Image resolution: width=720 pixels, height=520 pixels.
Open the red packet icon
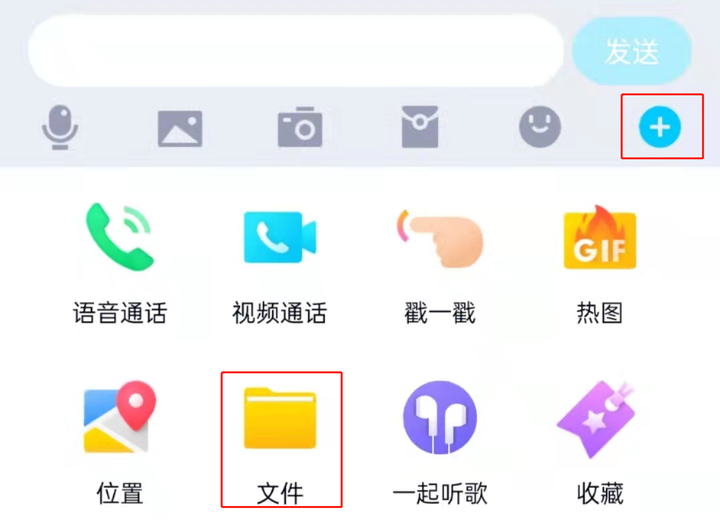pyautogui.click(x=419, y=128)
